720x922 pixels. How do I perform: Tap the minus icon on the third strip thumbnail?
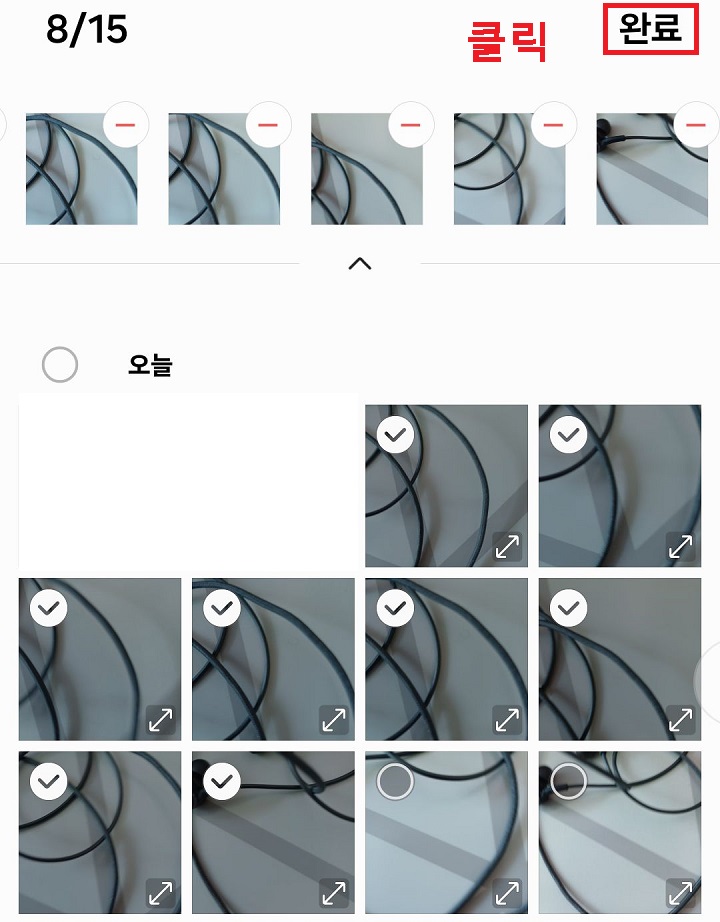[x=410, y=124]
